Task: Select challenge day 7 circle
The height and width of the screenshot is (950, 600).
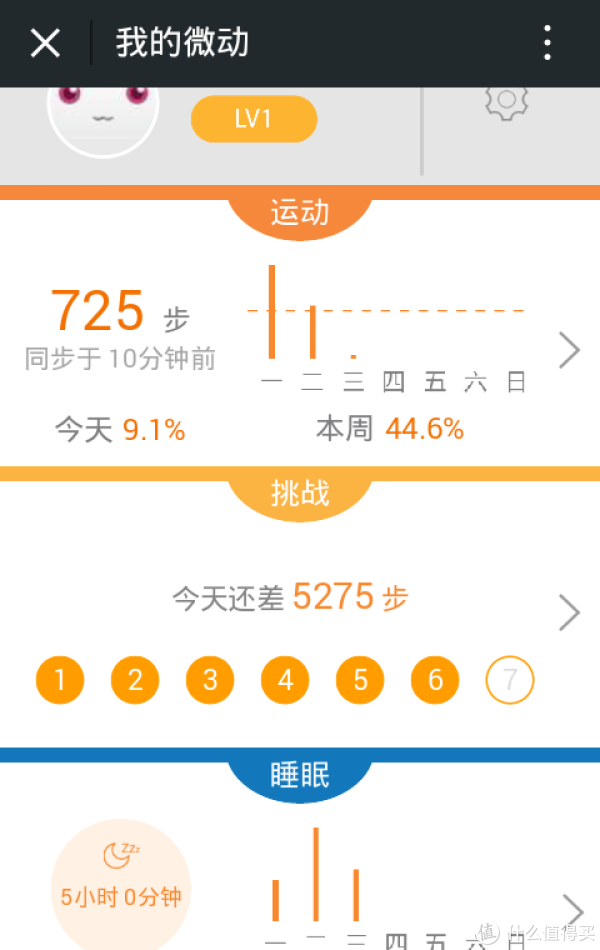Action: [510, 681]
